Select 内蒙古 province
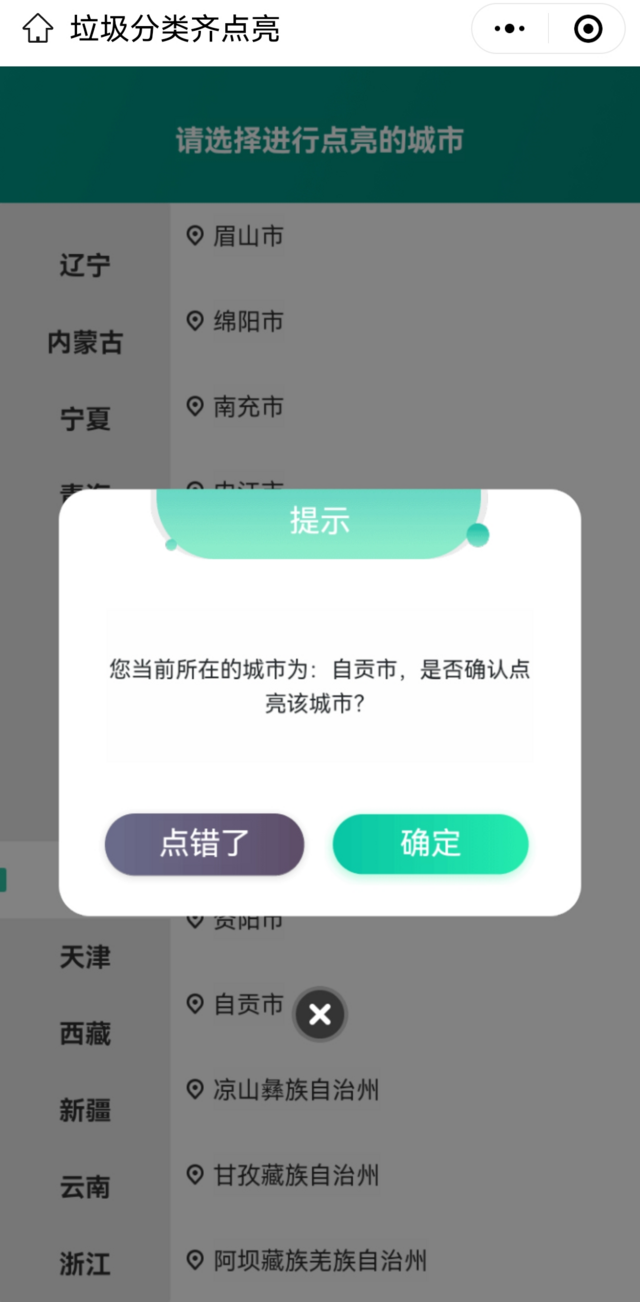 tap(85, 343)
